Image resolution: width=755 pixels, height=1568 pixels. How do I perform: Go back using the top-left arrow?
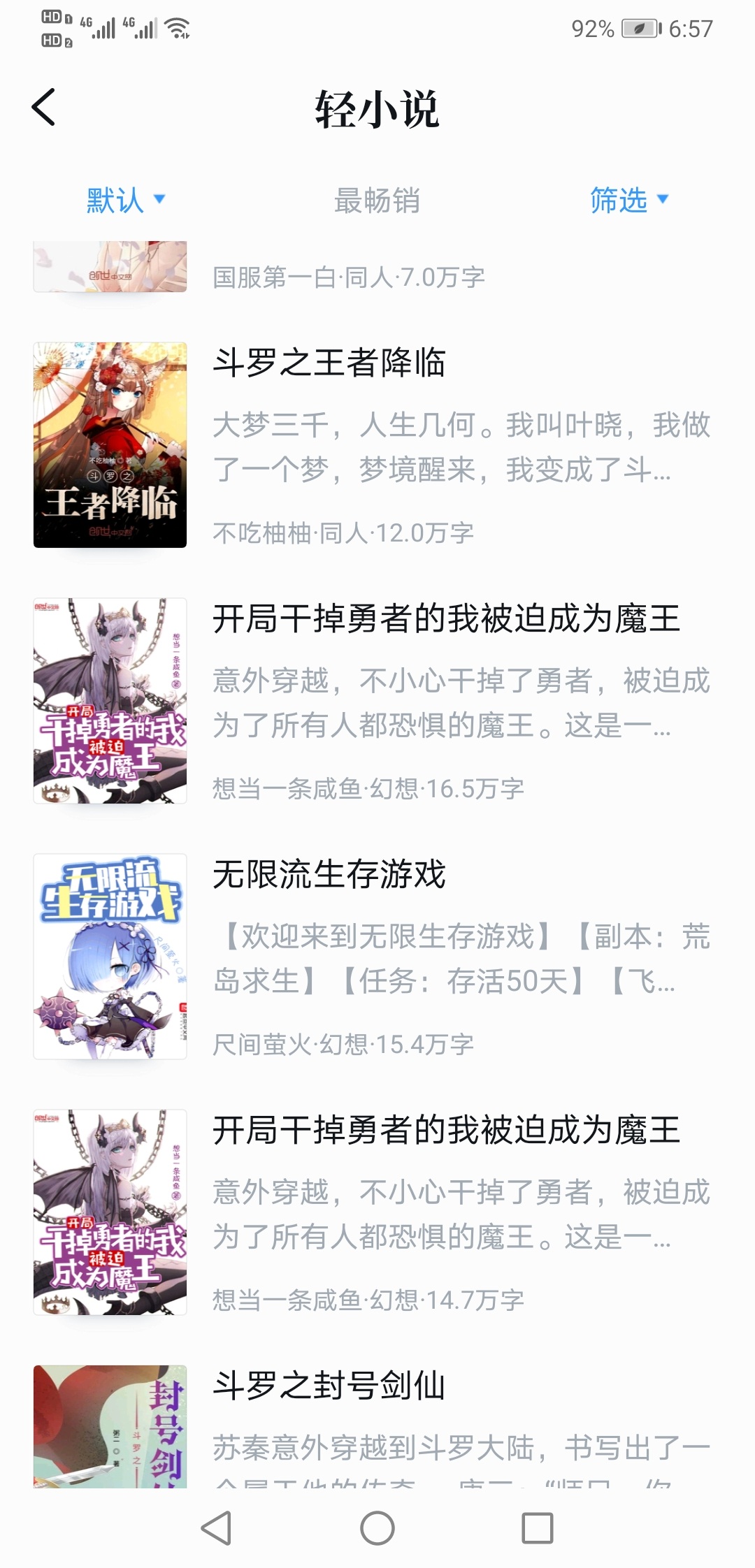[x=43, y=108]
